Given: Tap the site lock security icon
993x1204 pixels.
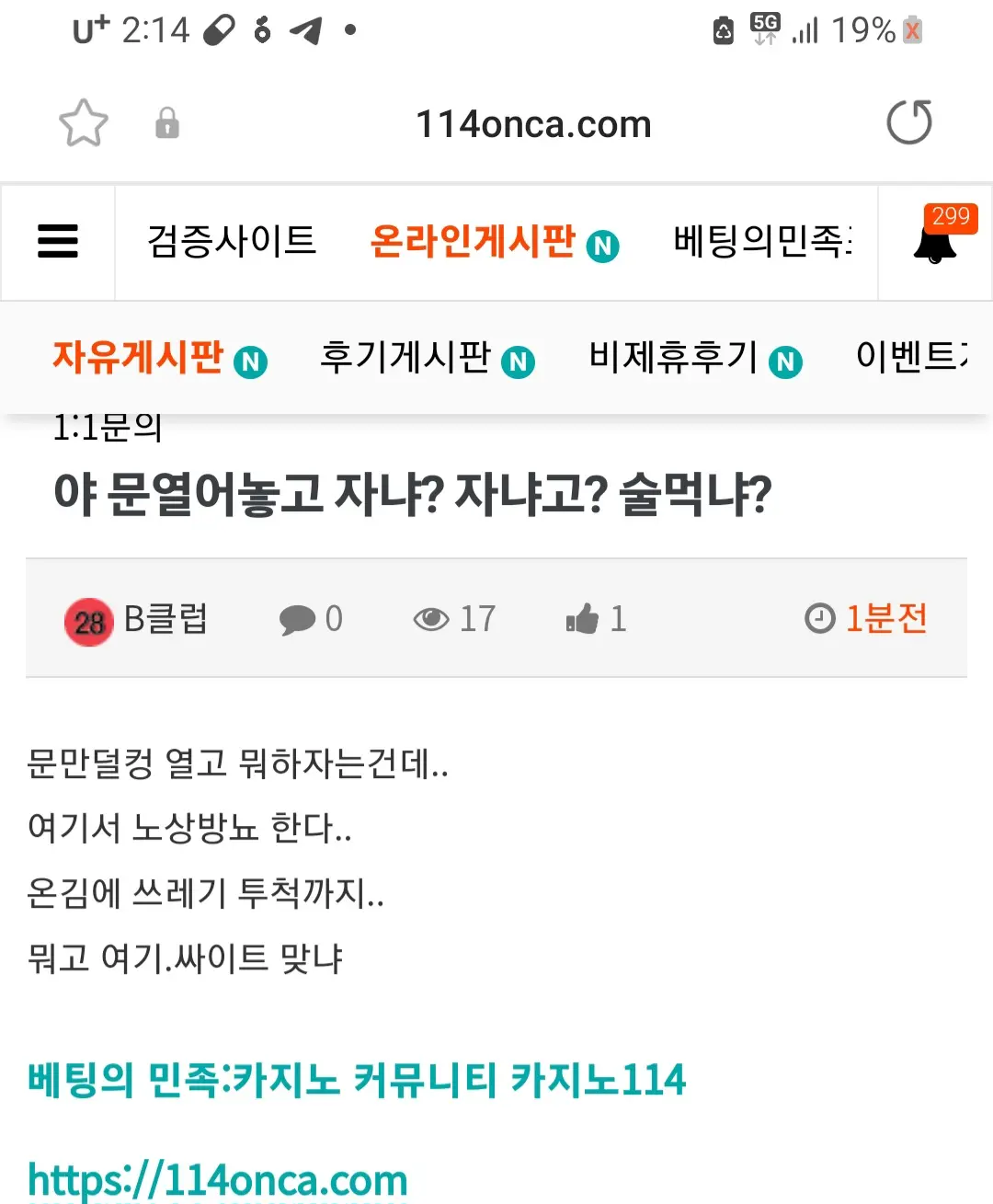Looking at the screenshot, I should [167, 123].
